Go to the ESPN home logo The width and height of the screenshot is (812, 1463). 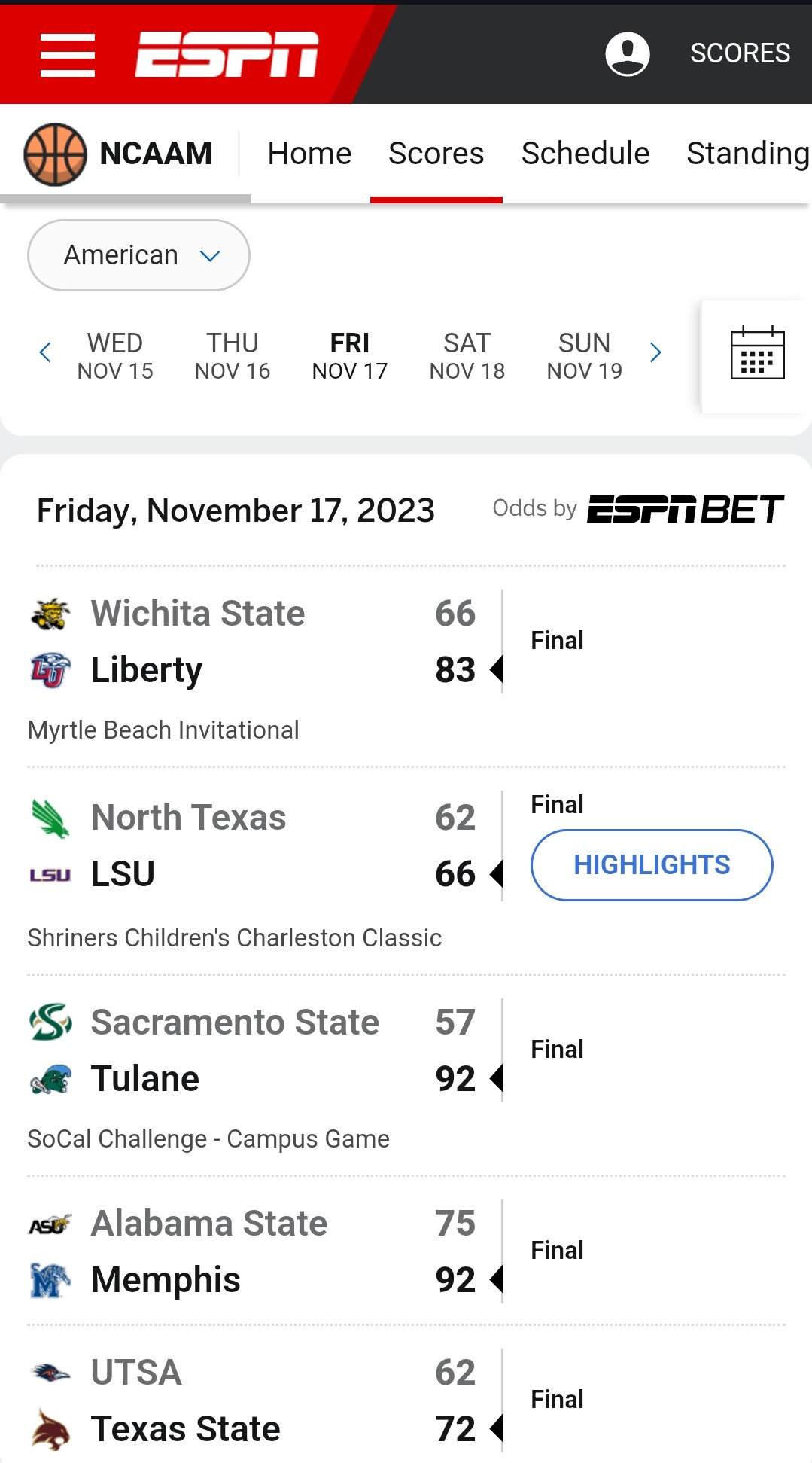pos(227,54)
